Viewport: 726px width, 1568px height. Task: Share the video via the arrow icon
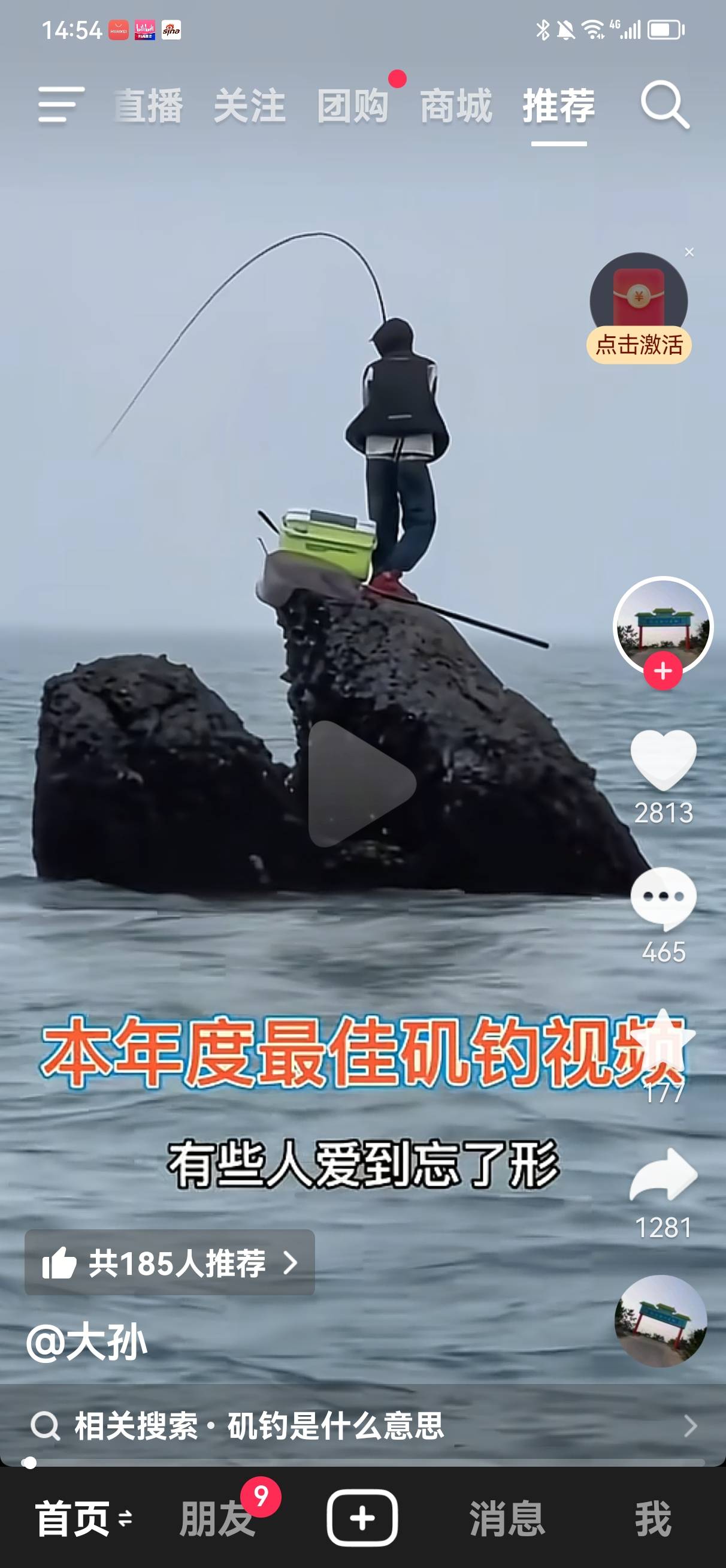(x=663, y=1175)
